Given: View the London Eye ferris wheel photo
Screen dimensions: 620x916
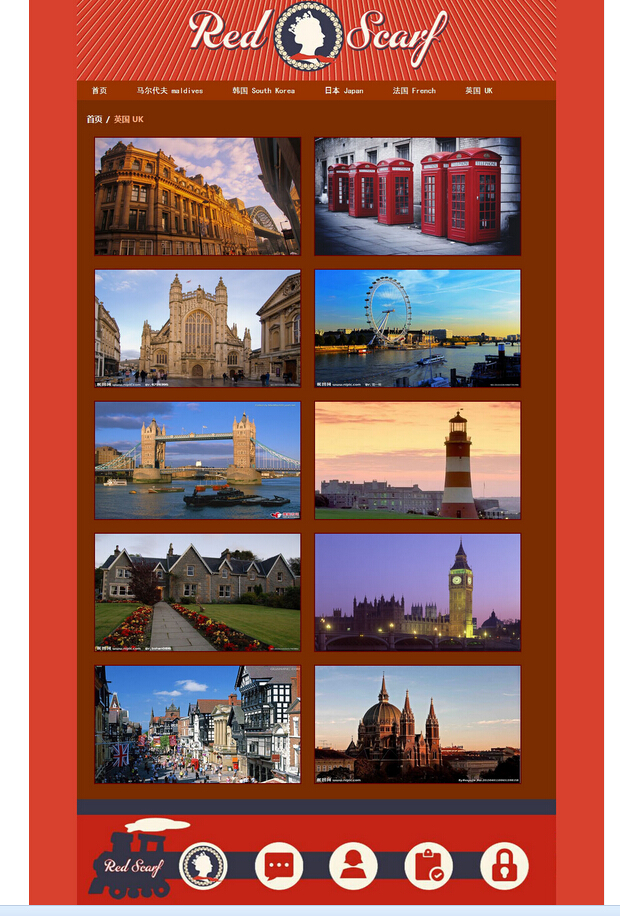Looking at the screenshot, I should (417, 328).
